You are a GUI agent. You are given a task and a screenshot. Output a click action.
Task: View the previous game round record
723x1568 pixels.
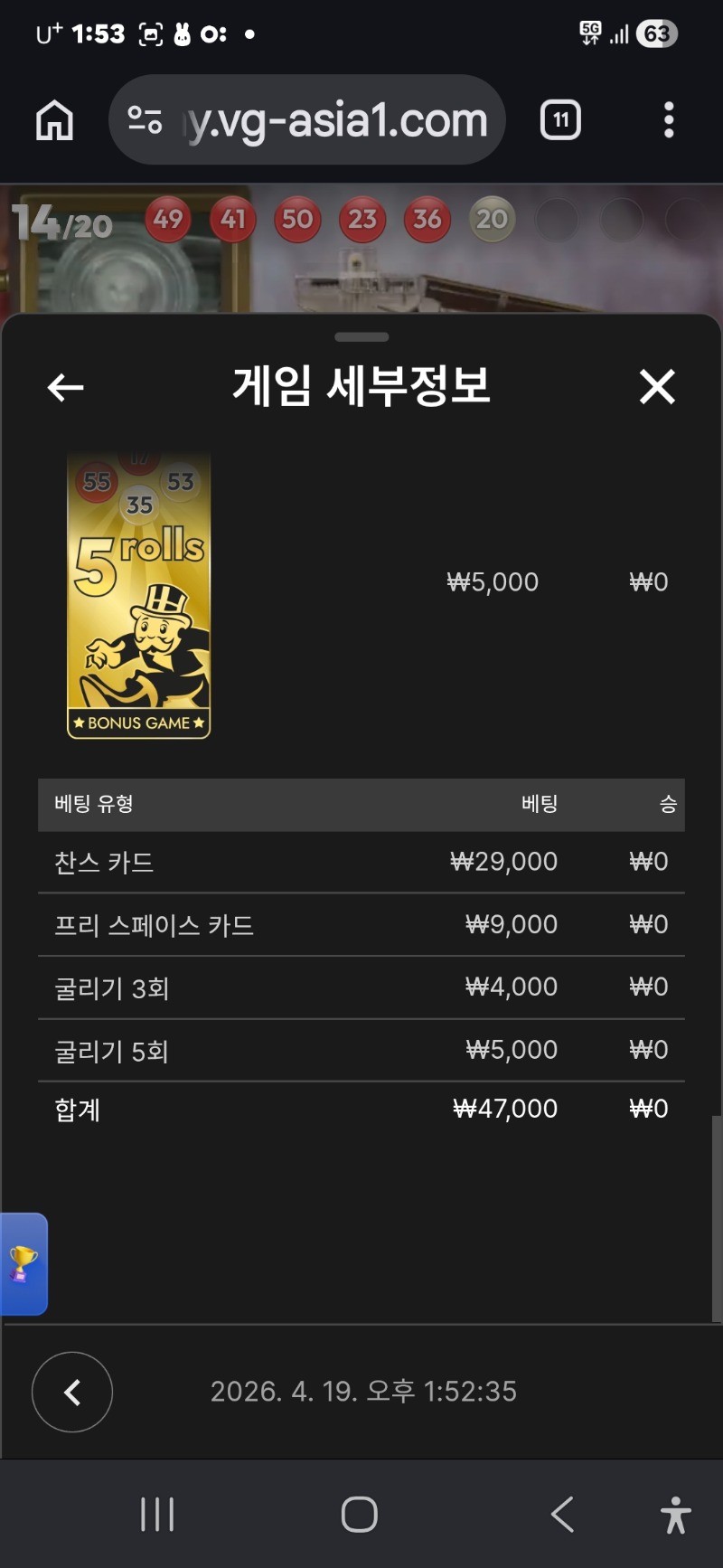coord(72,1392)
